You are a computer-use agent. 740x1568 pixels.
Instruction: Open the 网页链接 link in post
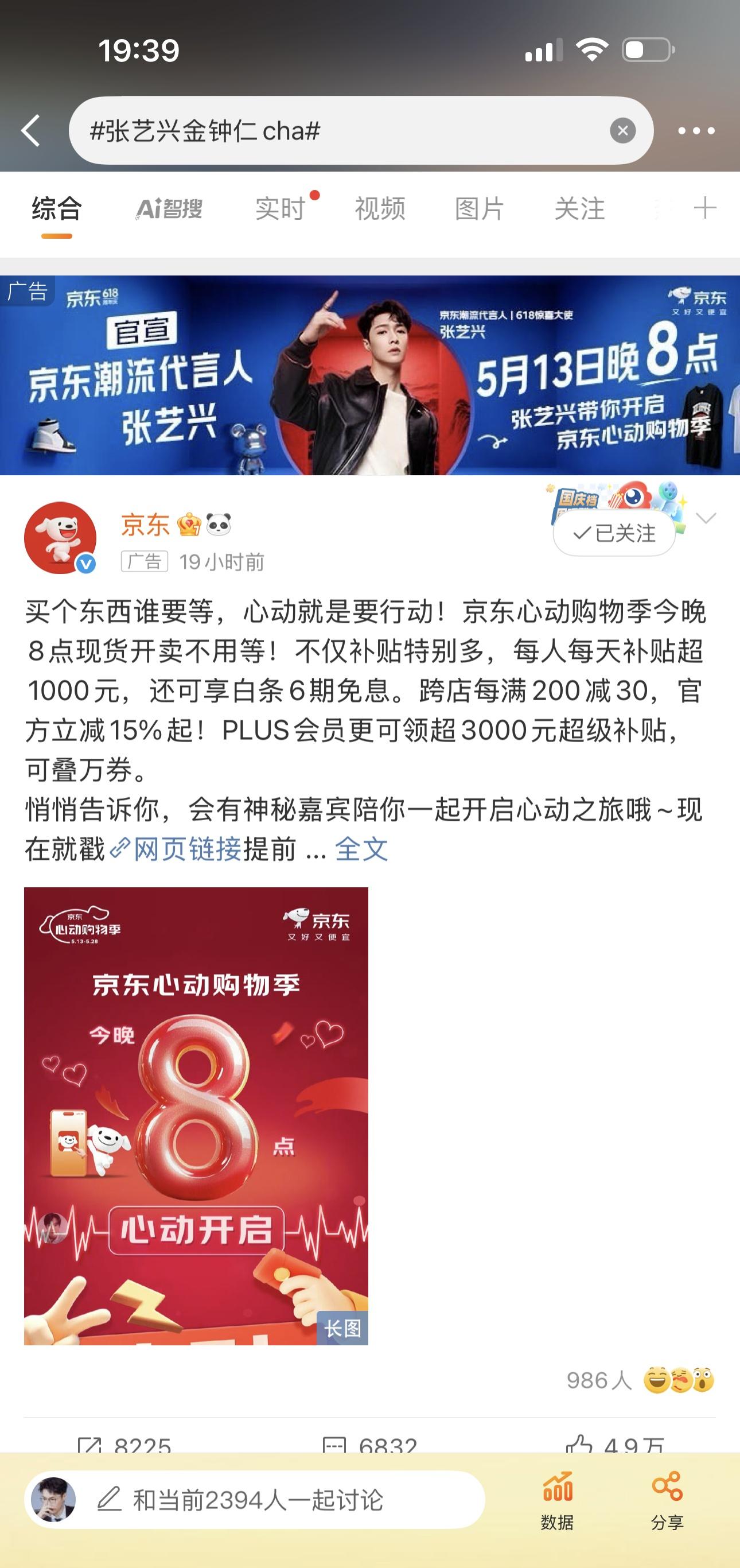tap(186, 848)
